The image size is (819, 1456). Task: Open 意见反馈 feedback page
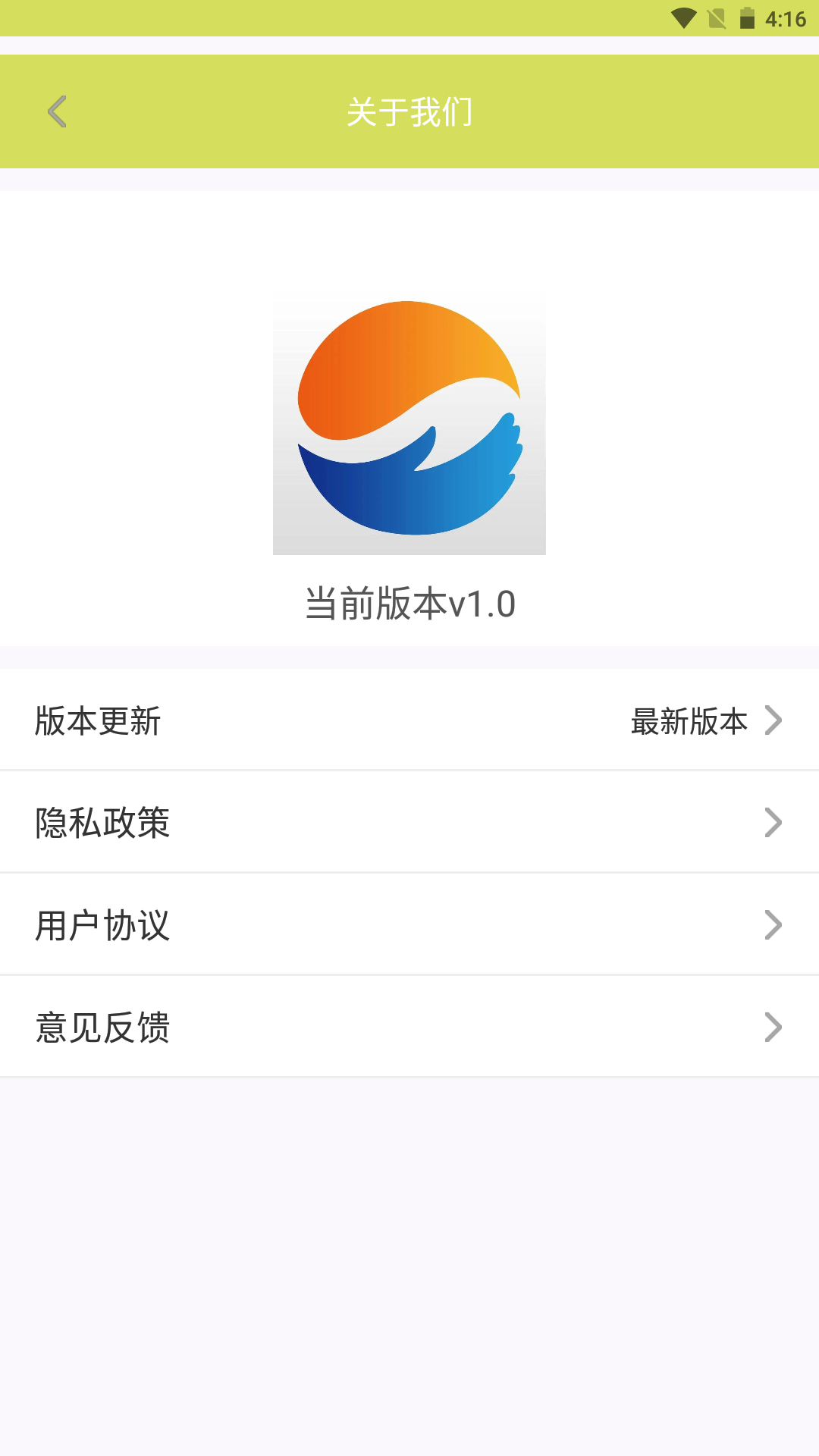coord(409,1028)
